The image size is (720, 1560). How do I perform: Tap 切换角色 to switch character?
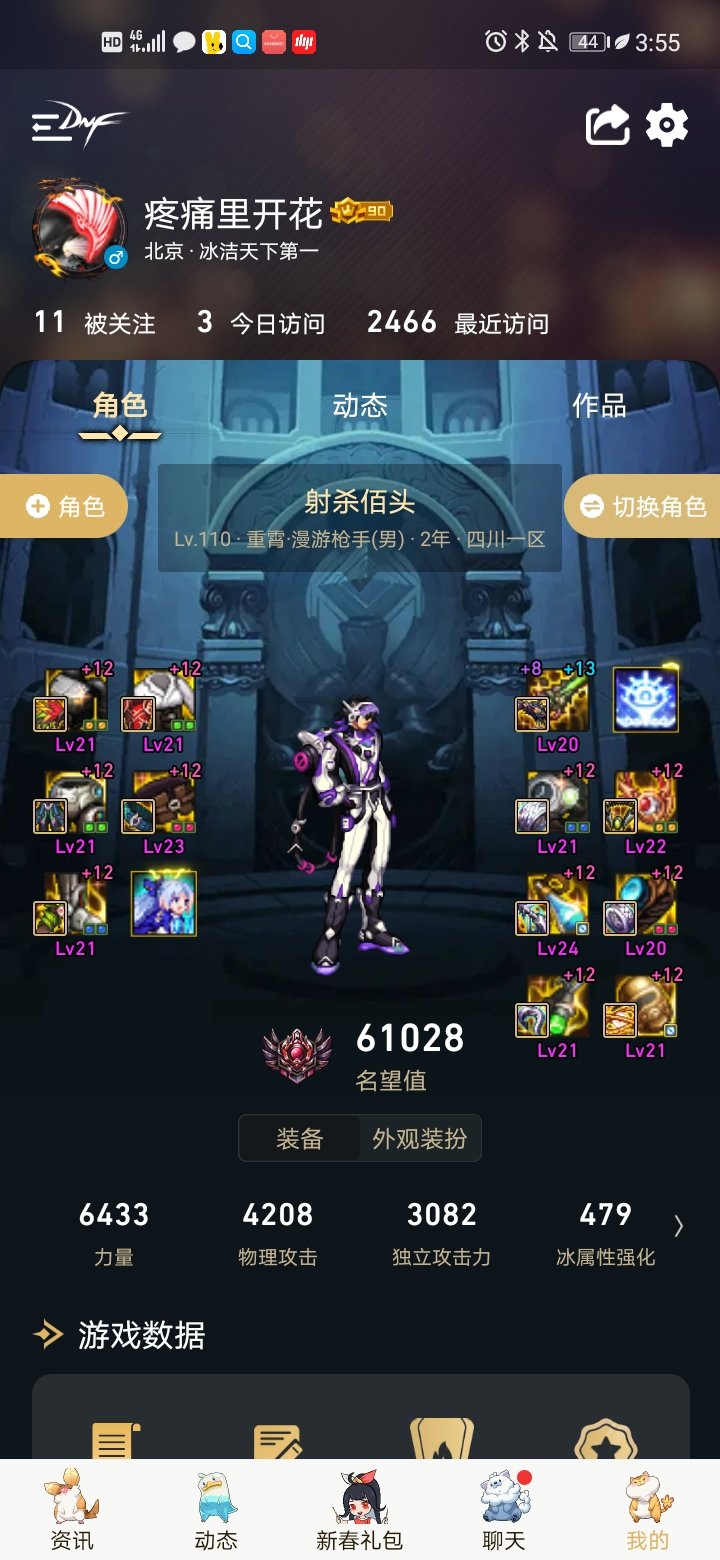pyautogui.click(x=642, y=507)
